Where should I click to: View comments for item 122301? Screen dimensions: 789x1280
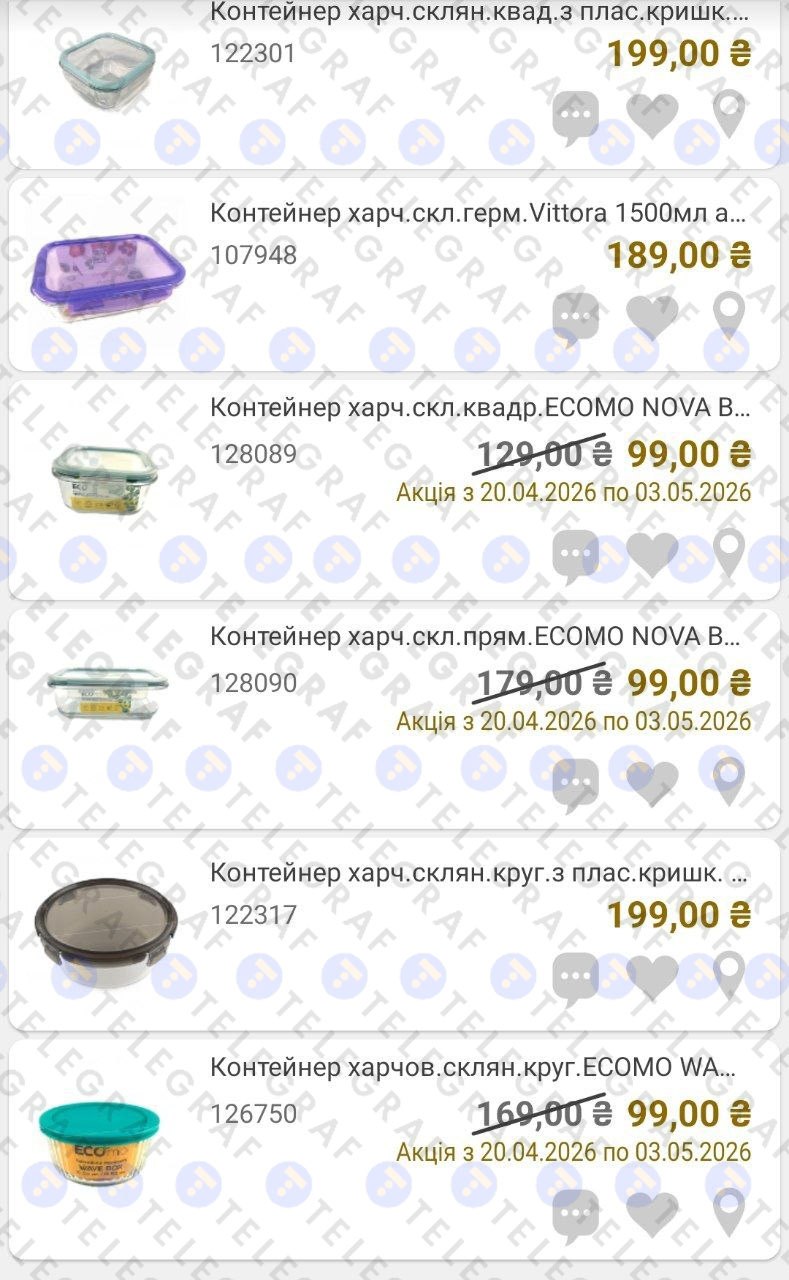pos(575,116)
